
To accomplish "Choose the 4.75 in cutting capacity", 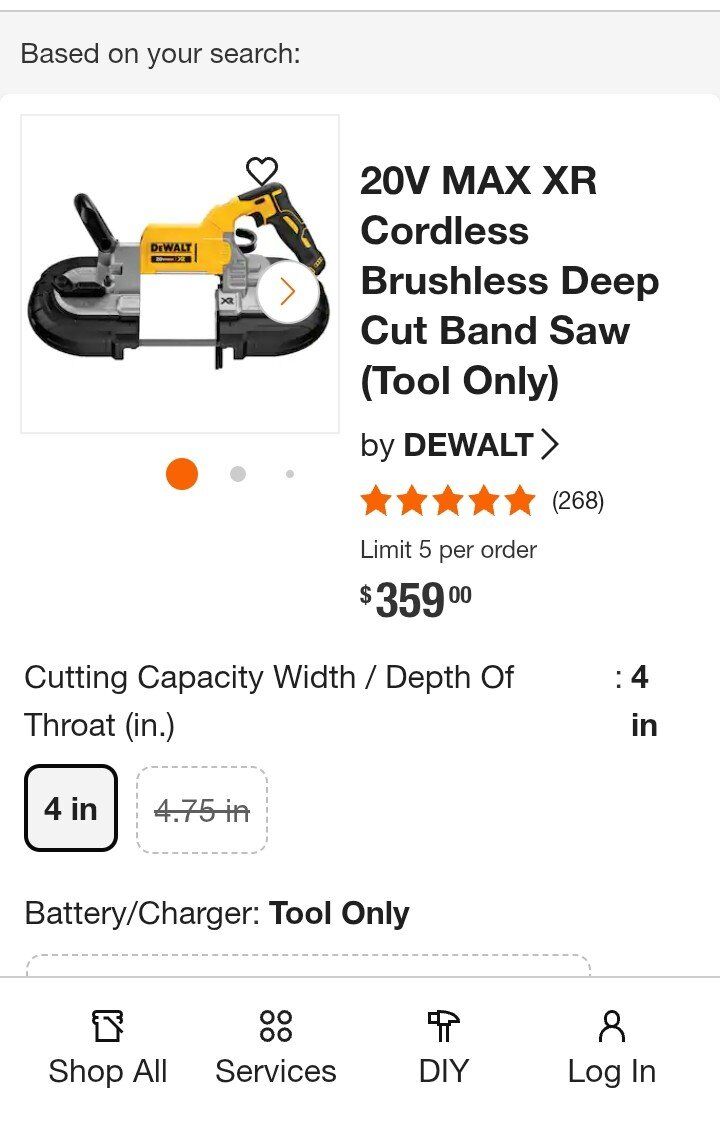I will point(202,810).
